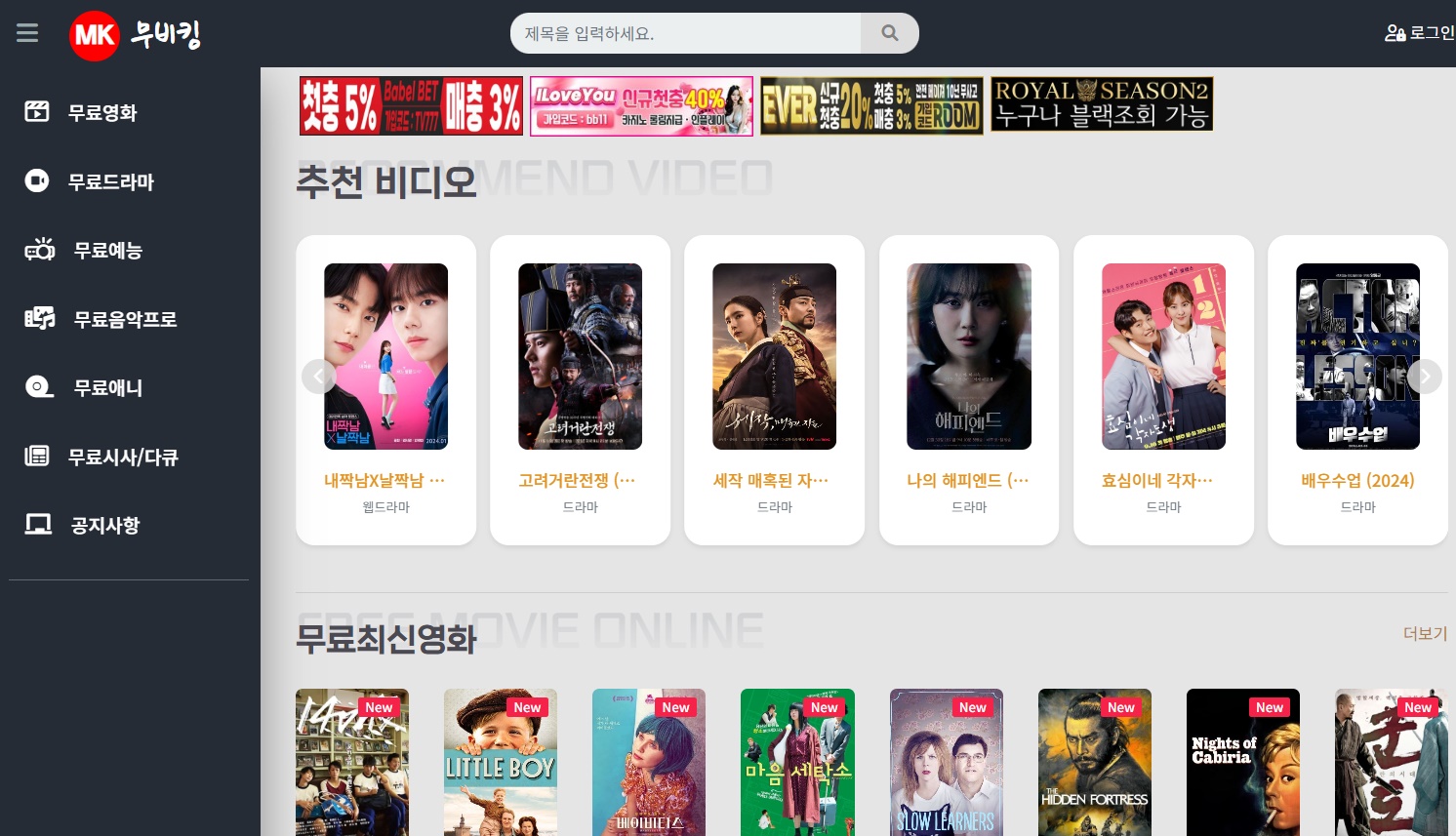Open 무료시사/다큐 category

[122, 457]
